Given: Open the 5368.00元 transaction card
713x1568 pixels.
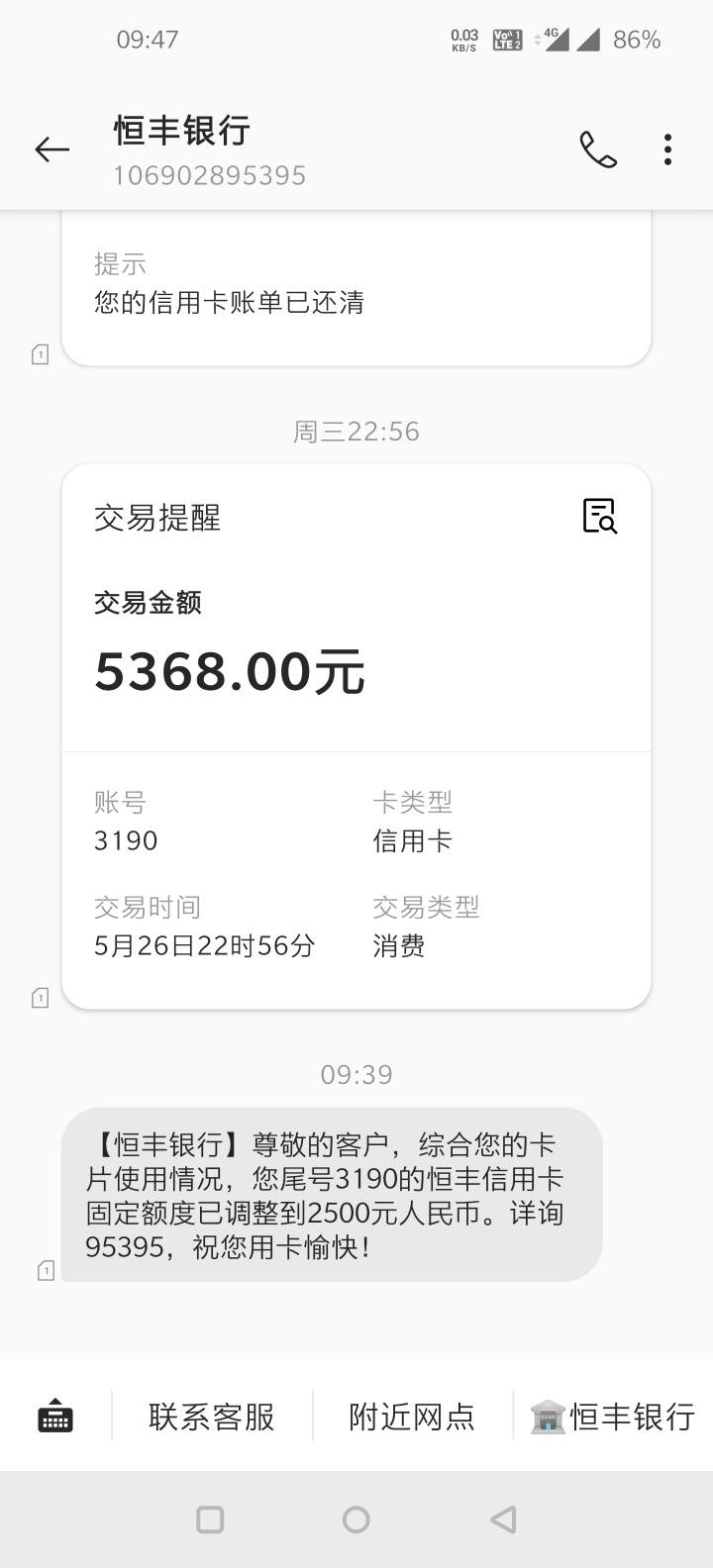Looking at the screenshot, I should (x=356, y=736).
